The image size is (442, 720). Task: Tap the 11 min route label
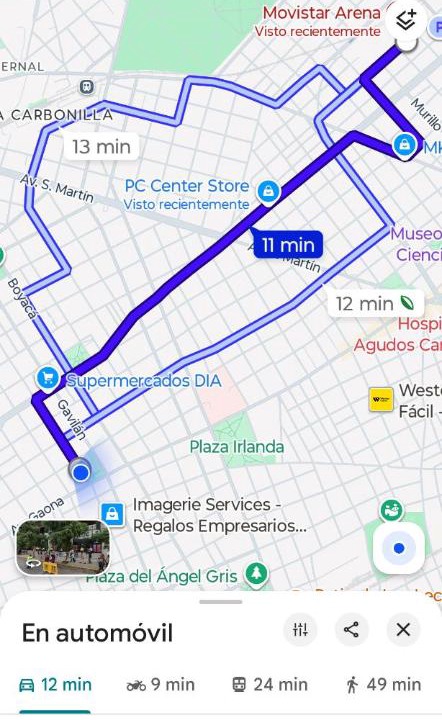288,245
